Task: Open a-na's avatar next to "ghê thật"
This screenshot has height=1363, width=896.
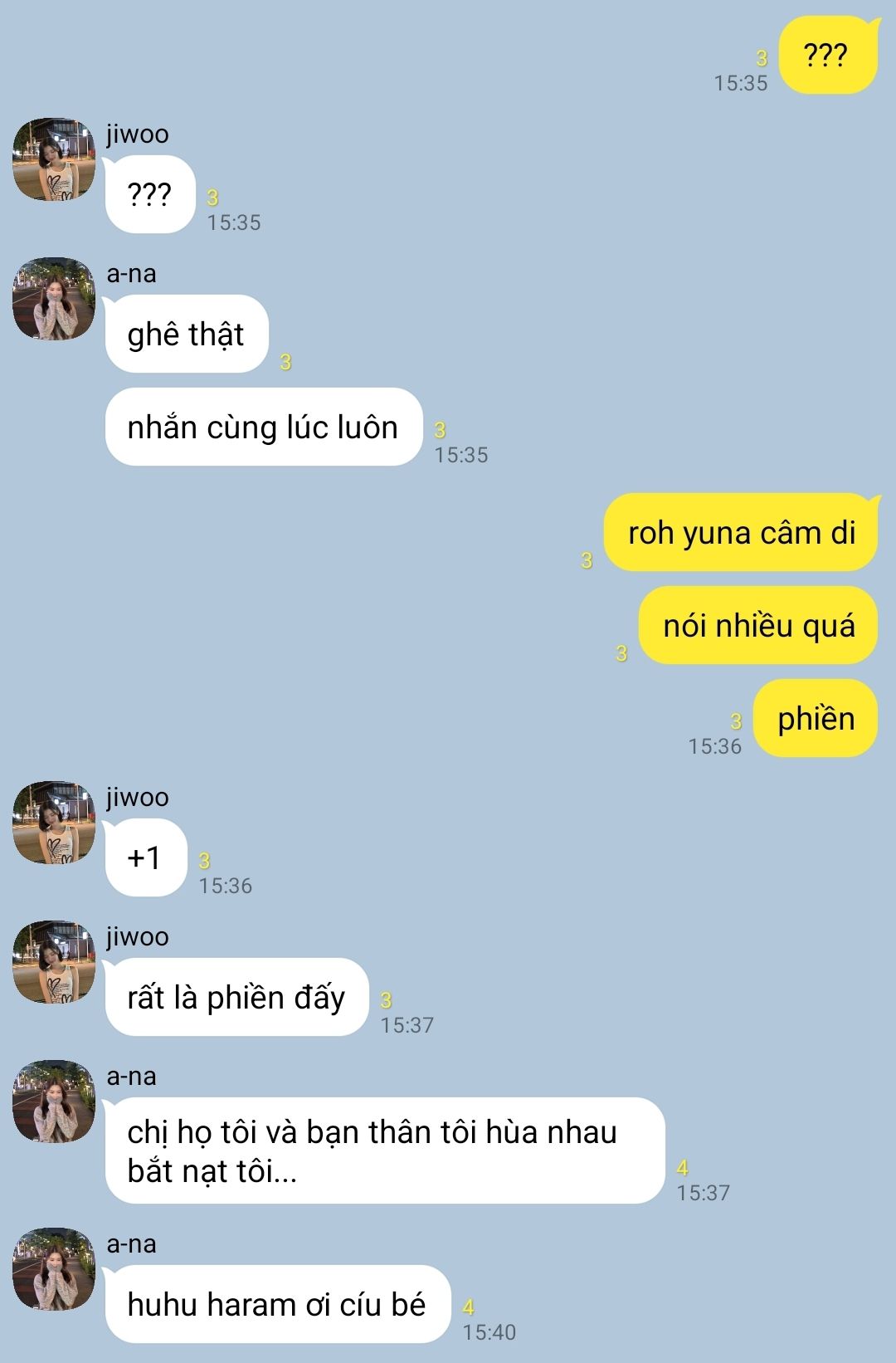Action: [54, 299]
